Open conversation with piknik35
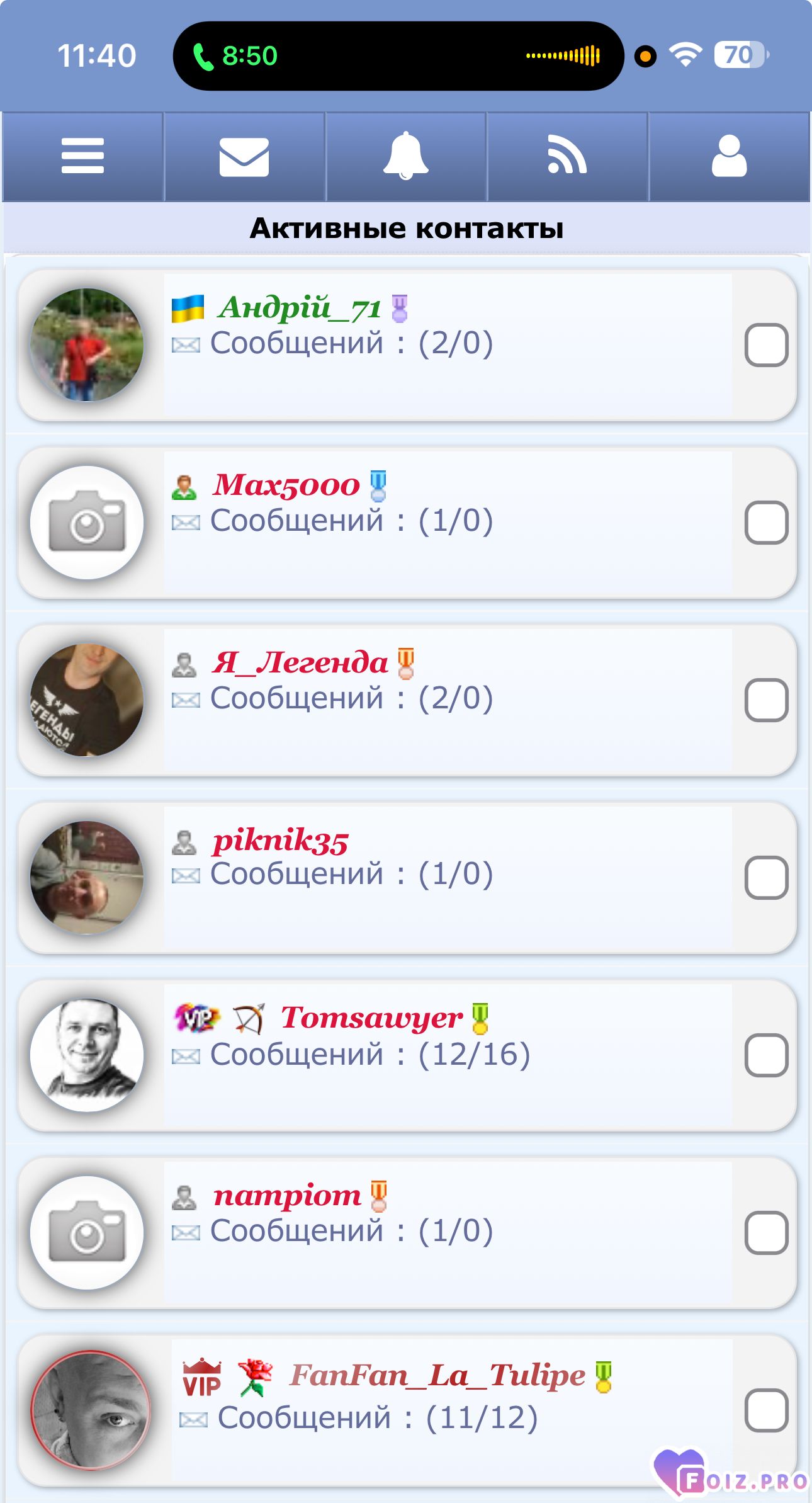Image resolution: width=812 pixels, height=1503 pixels. 280,841
